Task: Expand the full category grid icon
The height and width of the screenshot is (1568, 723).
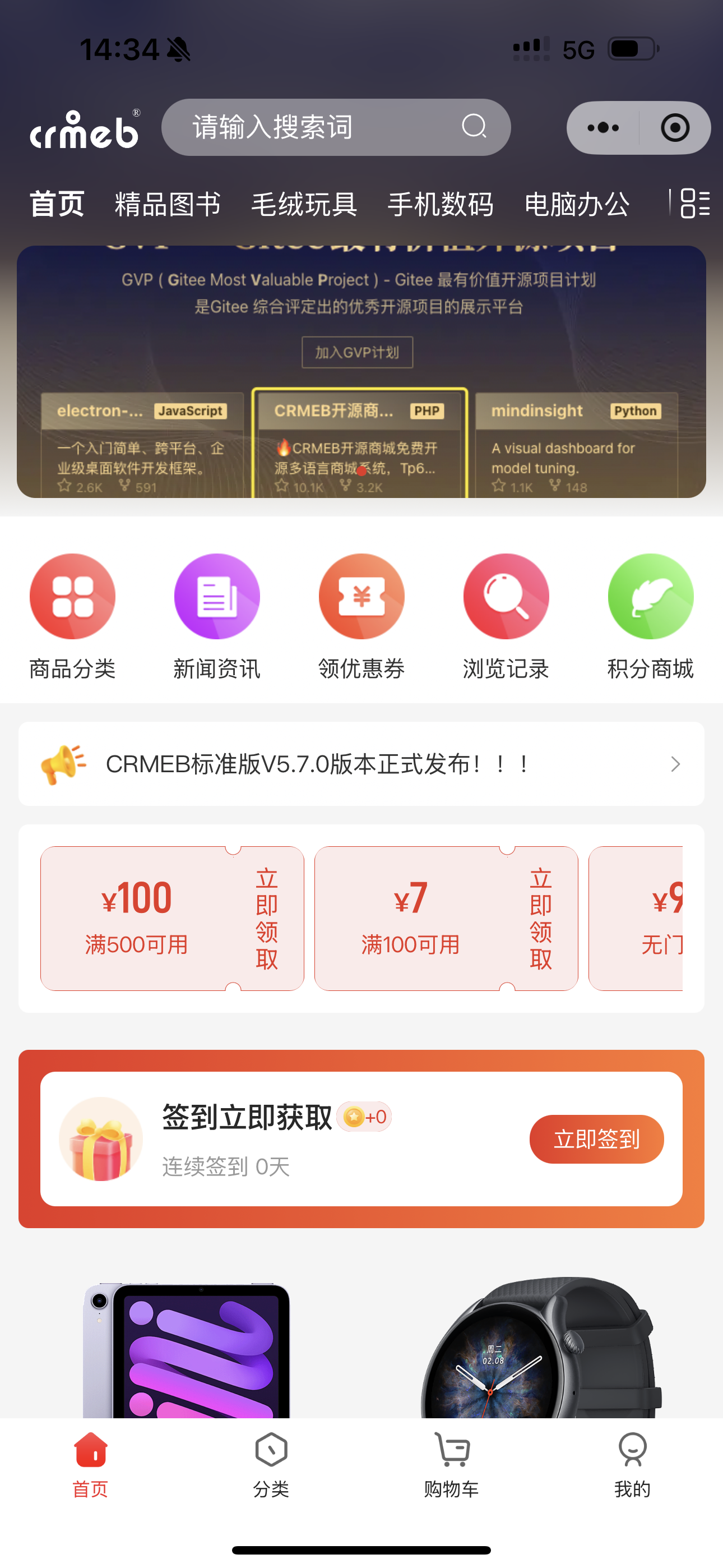Action: (x=694, y=204)
